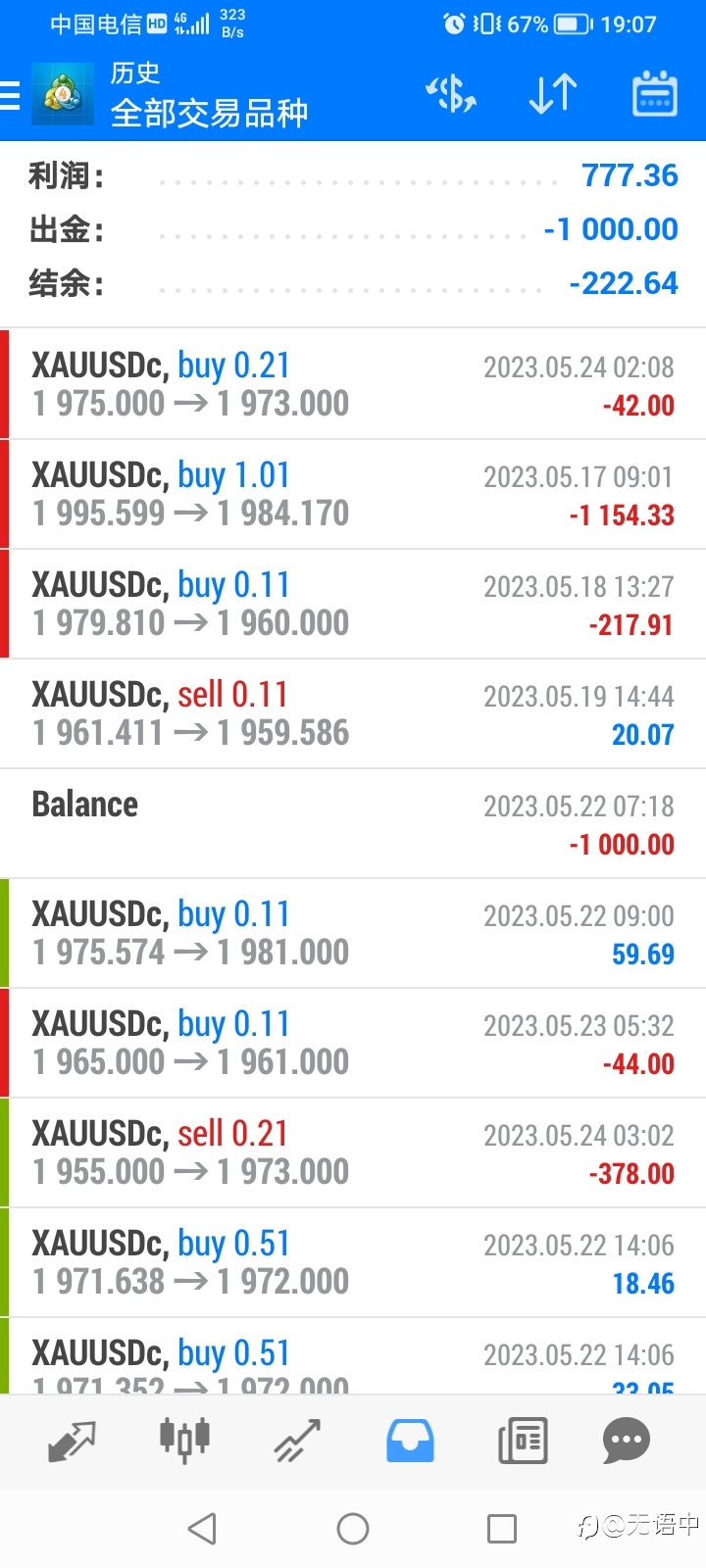
Task: Switch to the trade tab
Action: (297, 1441)
